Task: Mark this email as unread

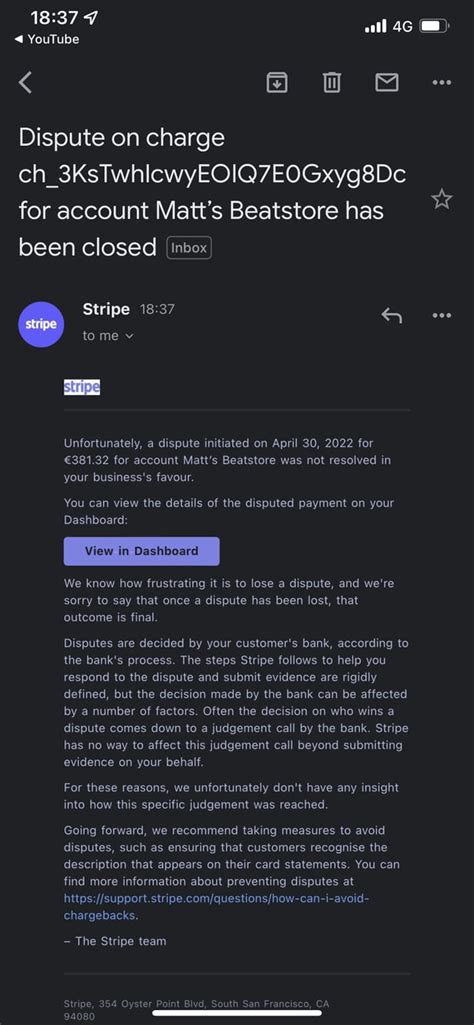Action: click(386, 82)
